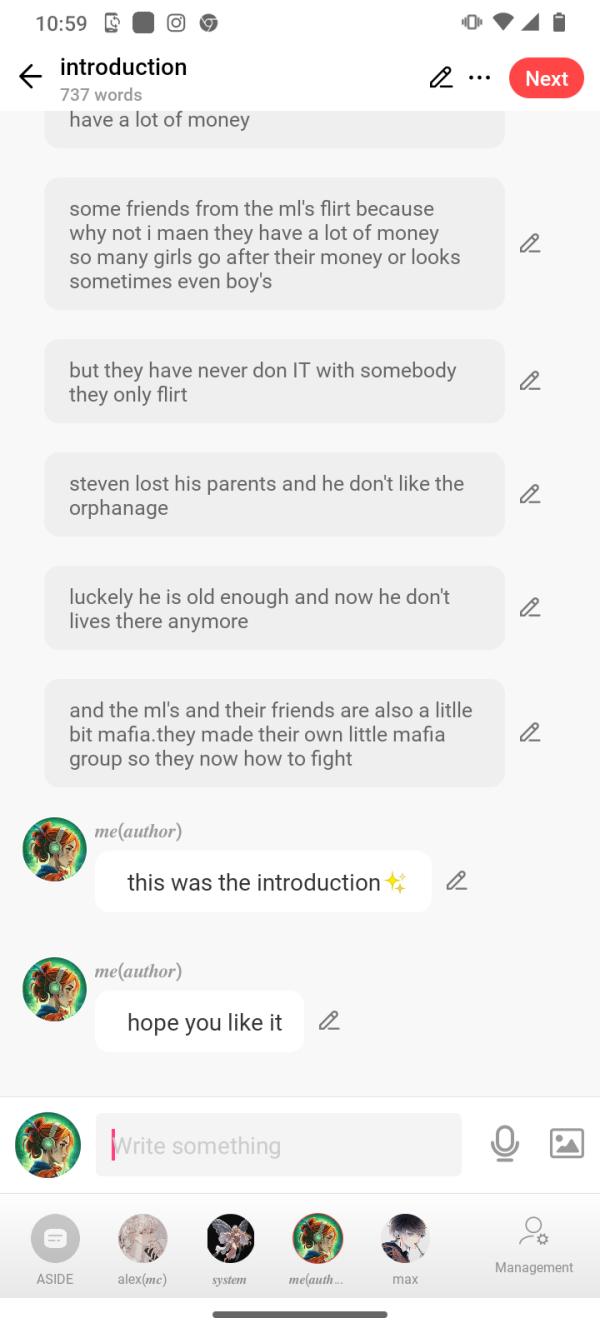Viewport: 600px width, 1333px height.
Task: Edit the 'luckely he is old enough' message
Action: pos(530,607)
